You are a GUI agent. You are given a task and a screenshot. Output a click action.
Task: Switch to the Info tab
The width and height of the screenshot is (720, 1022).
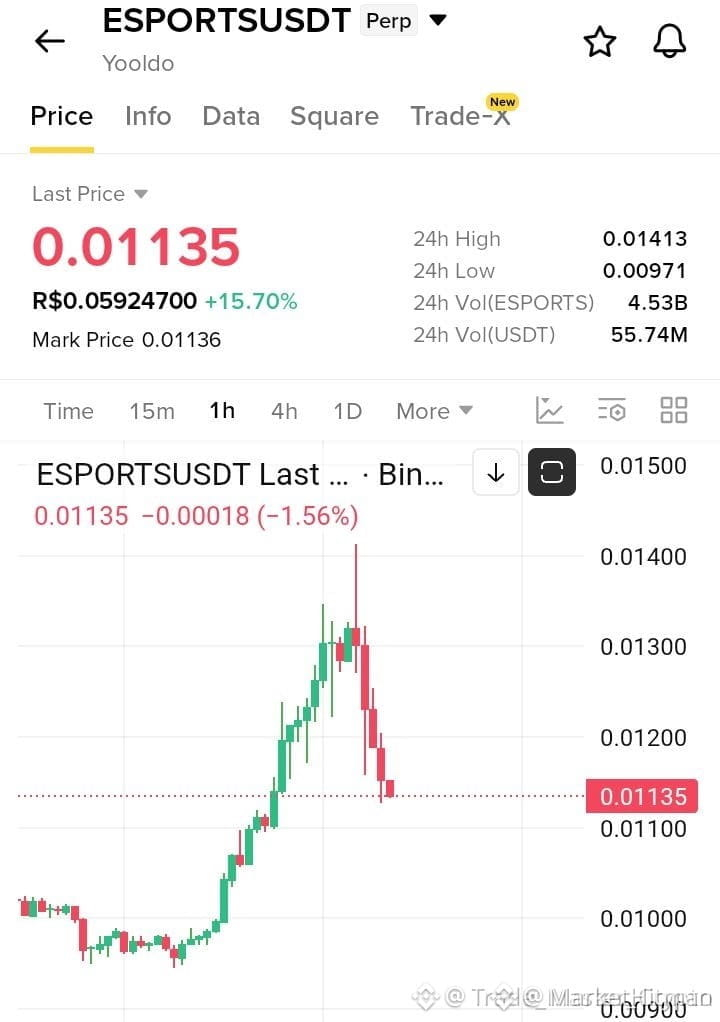(x=148, y=116)
